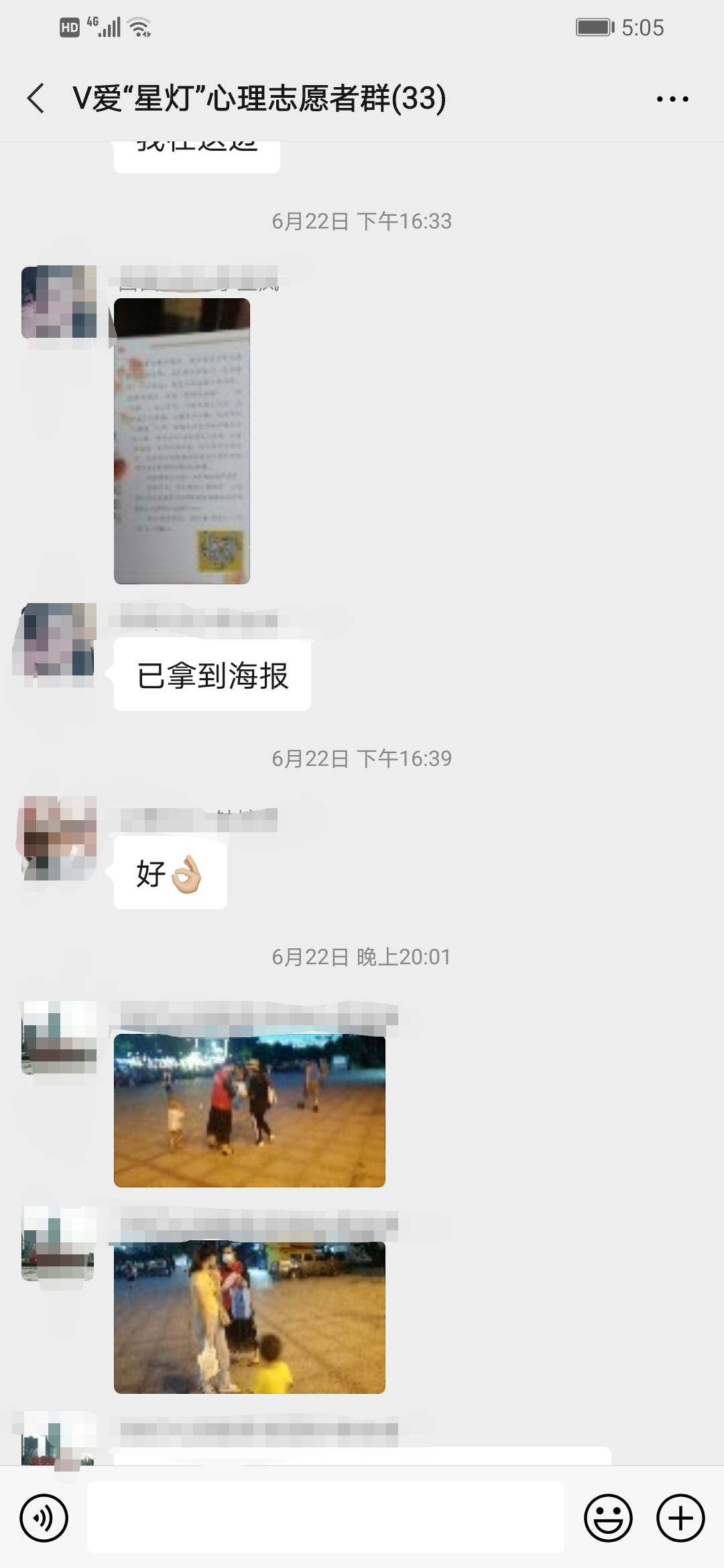Screen dimensions: 724x1568
Task: Open the three-dot chat info menu
Action: pyautogui.click(x=672, y=99)
